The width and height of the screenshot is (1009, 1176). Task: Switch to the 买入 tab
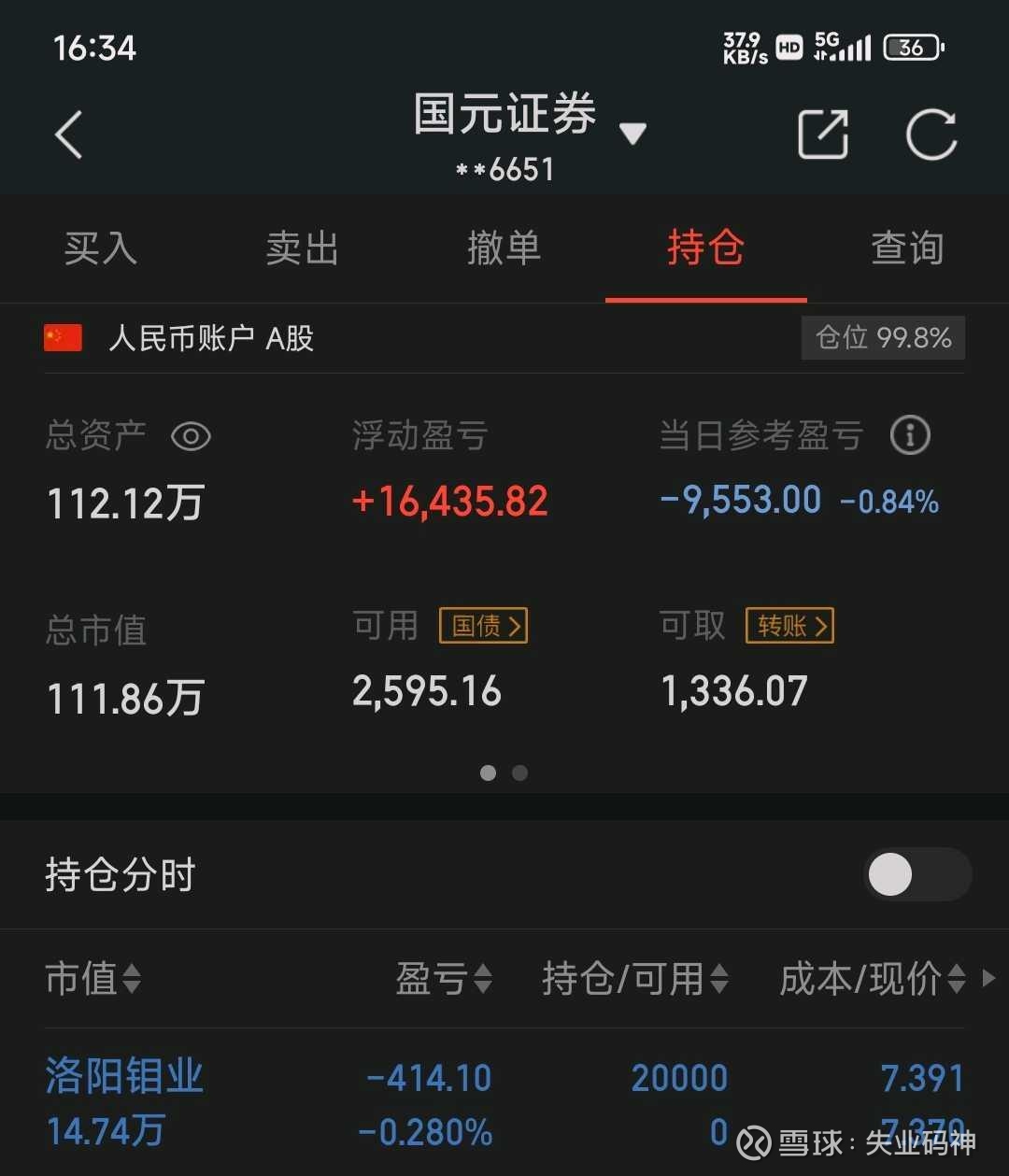tap(100, 248)
